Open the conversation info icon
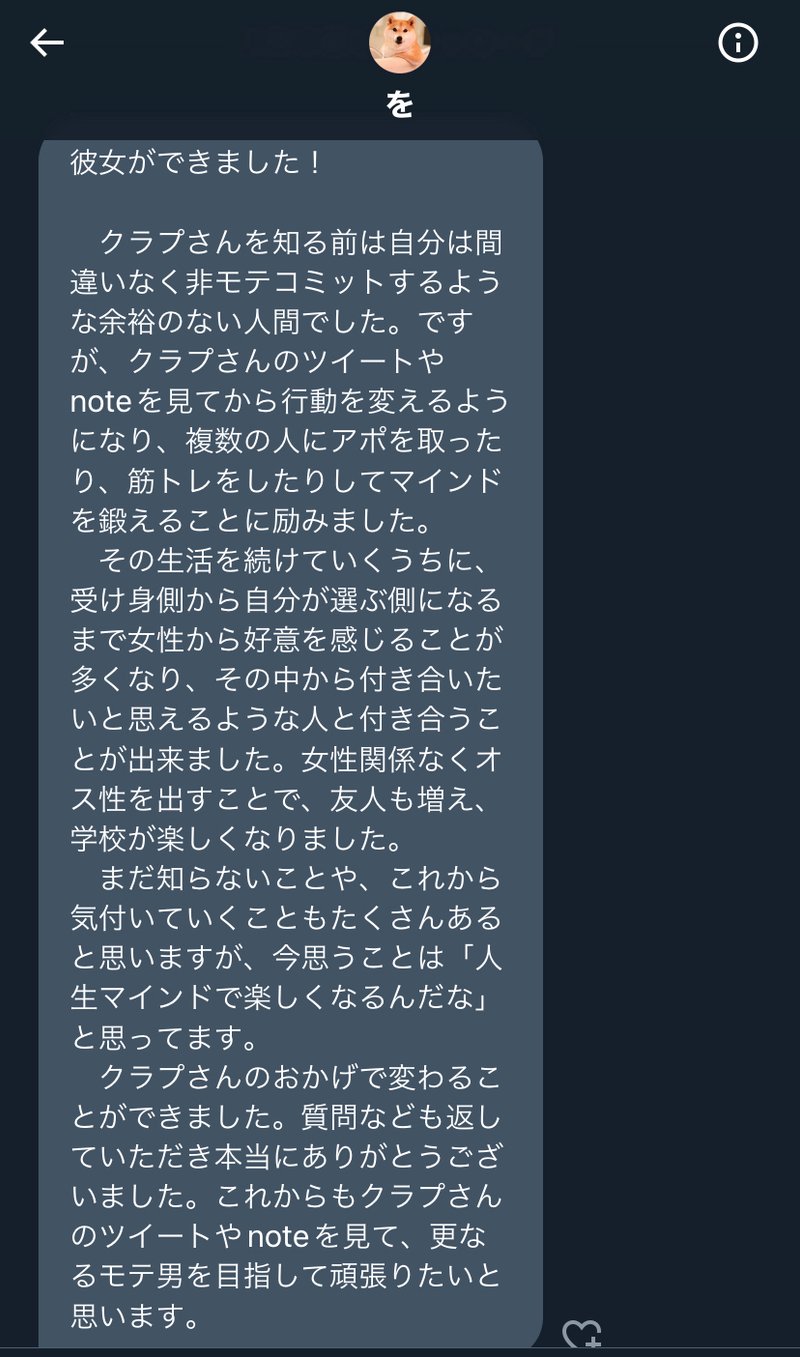 (x=738, y=43)
